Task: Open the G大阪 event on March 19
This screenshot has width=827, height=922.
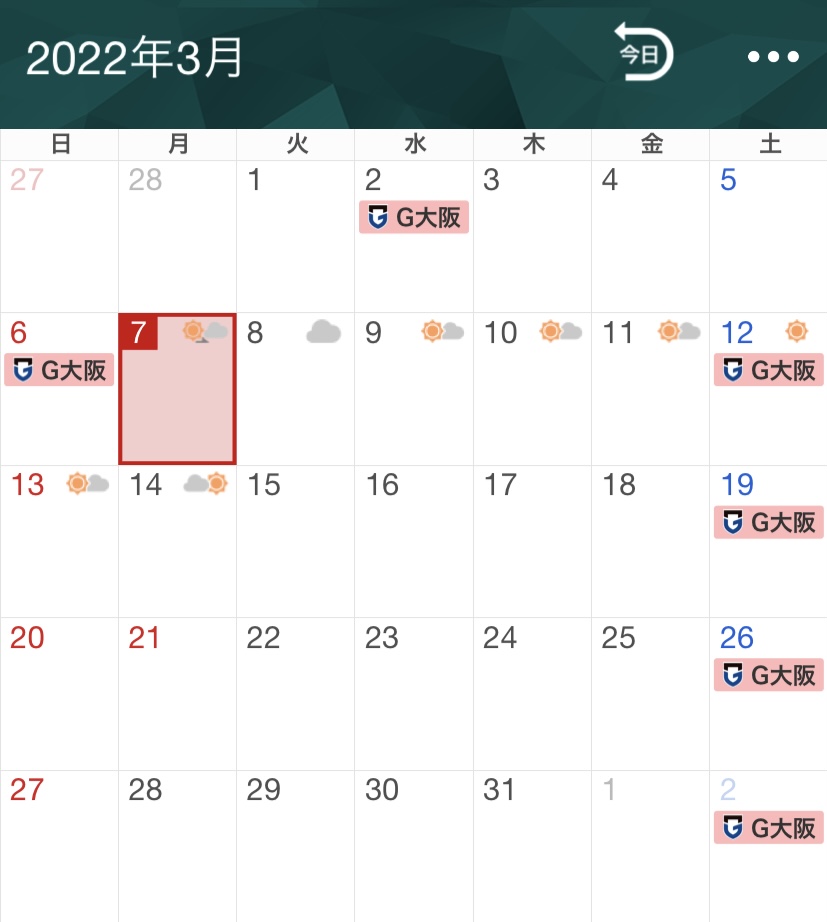Action: [769, 522]
